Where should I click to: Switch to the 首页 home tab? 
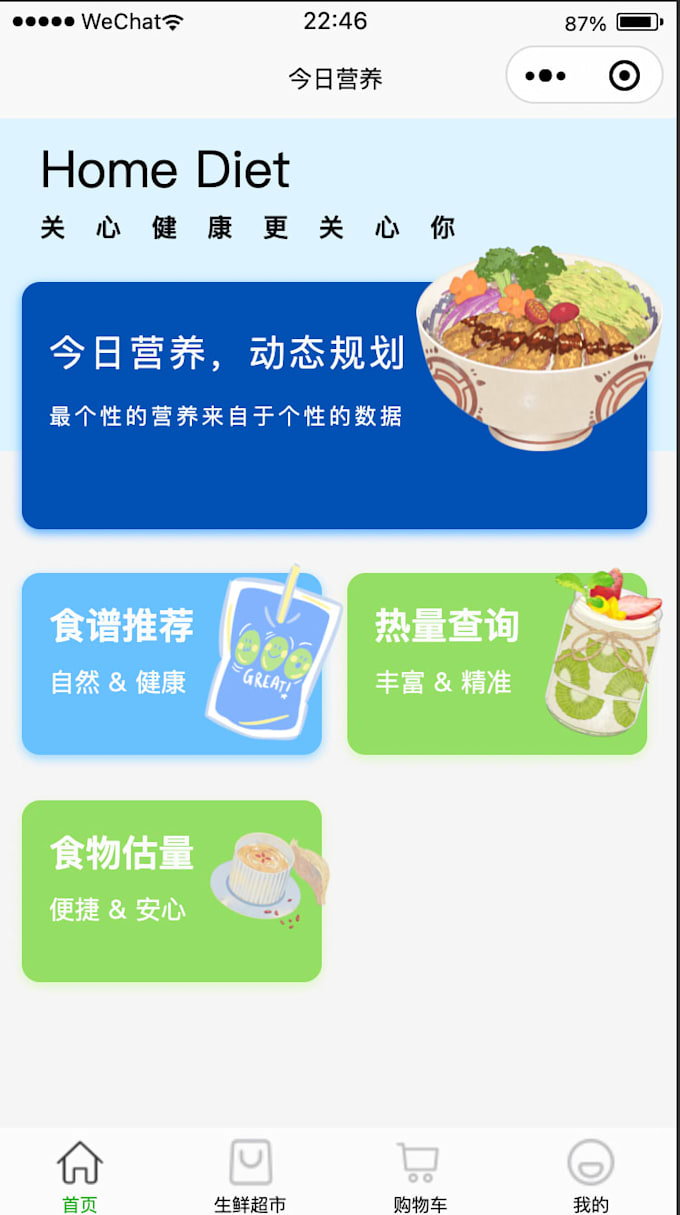coord(80,1176)
